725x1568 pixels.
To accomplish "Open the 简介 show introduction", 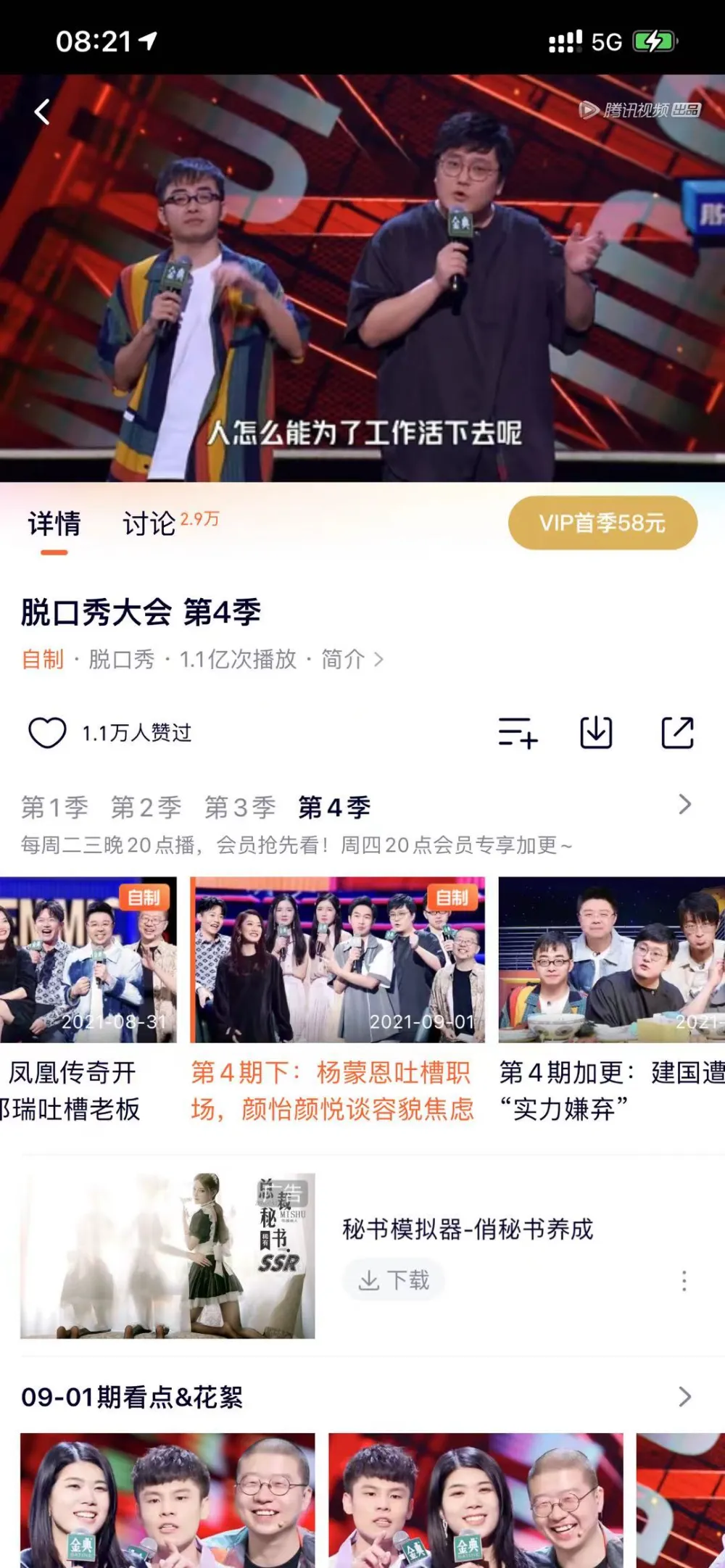I will [351, 660].
